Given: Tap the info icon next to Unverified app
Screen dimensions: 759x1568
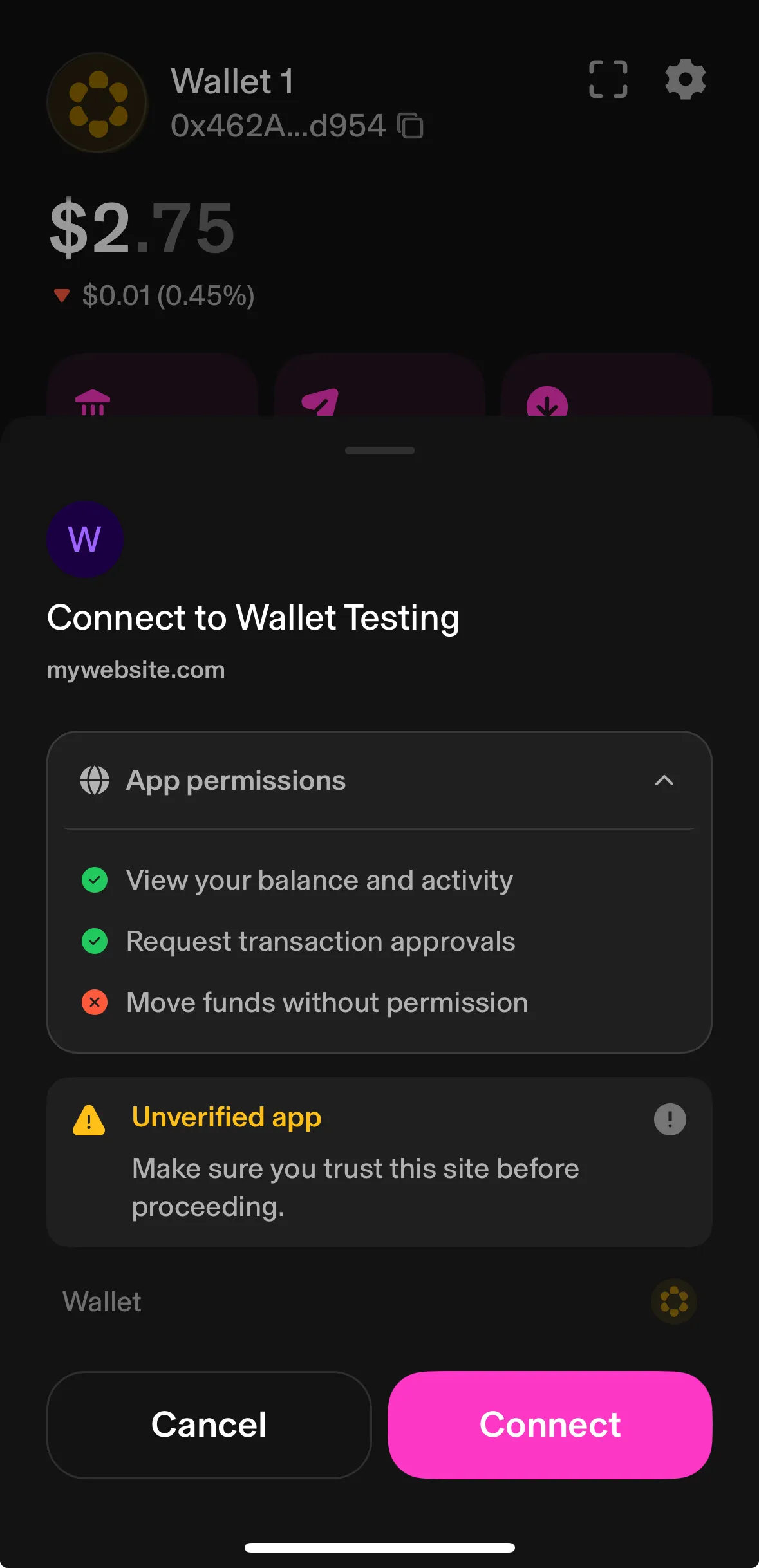Looking at the screenshot, I should (x=670, y=1119).
